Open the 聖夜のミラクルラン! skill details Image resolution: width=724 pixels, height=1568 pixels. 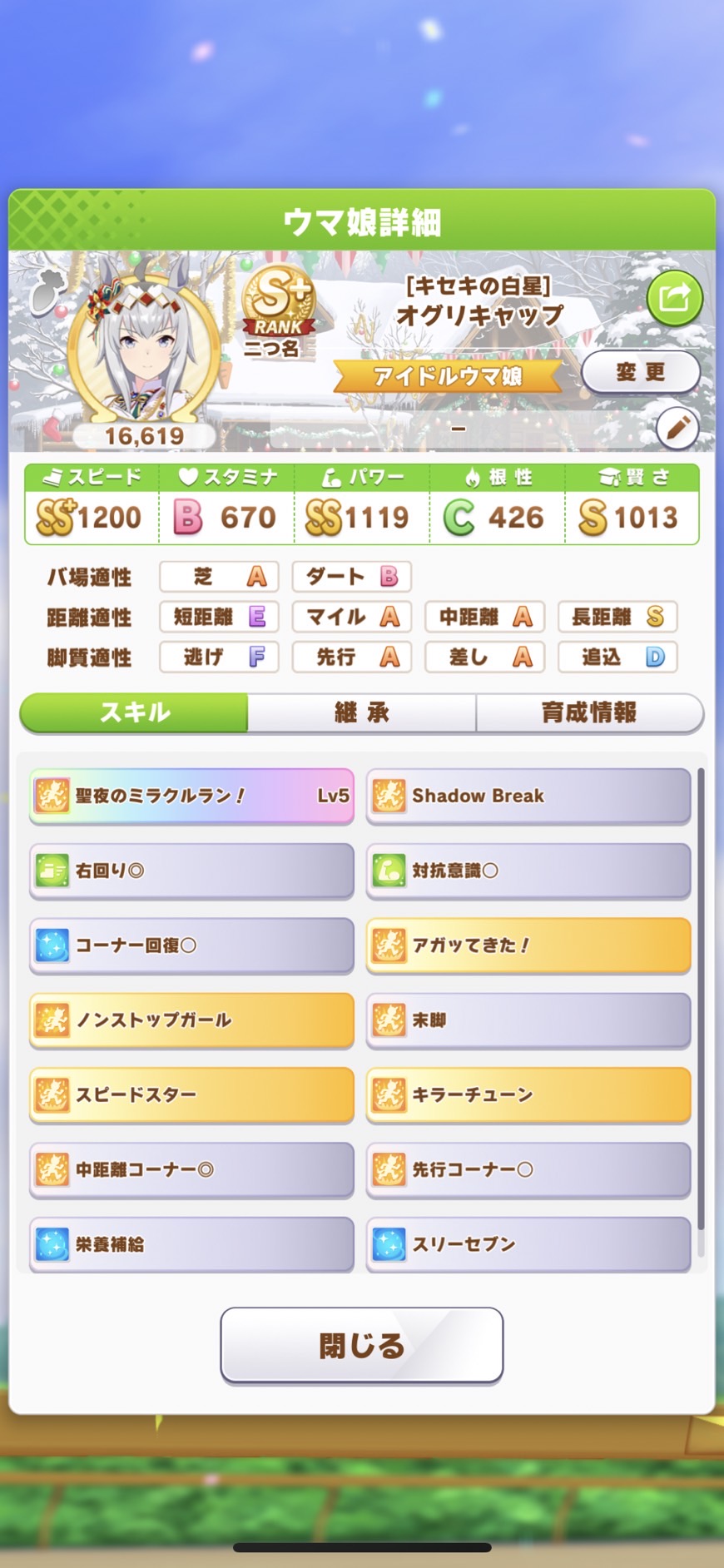(x=191, y=796)
